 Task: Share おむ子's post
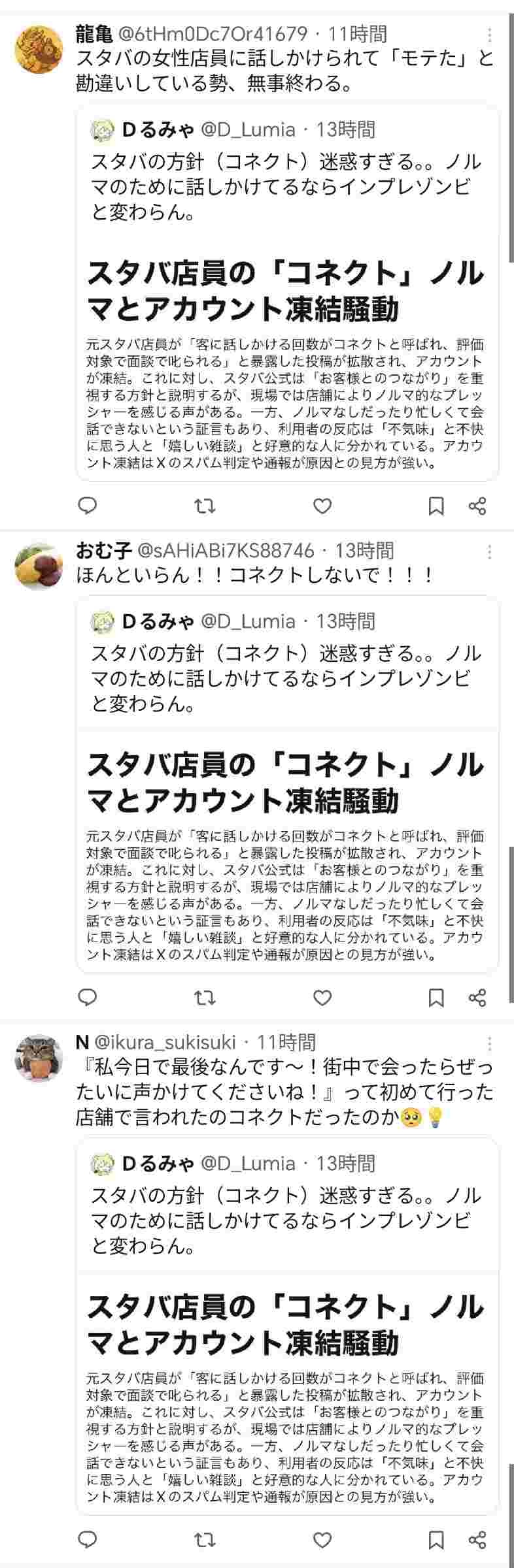[478, 998]
